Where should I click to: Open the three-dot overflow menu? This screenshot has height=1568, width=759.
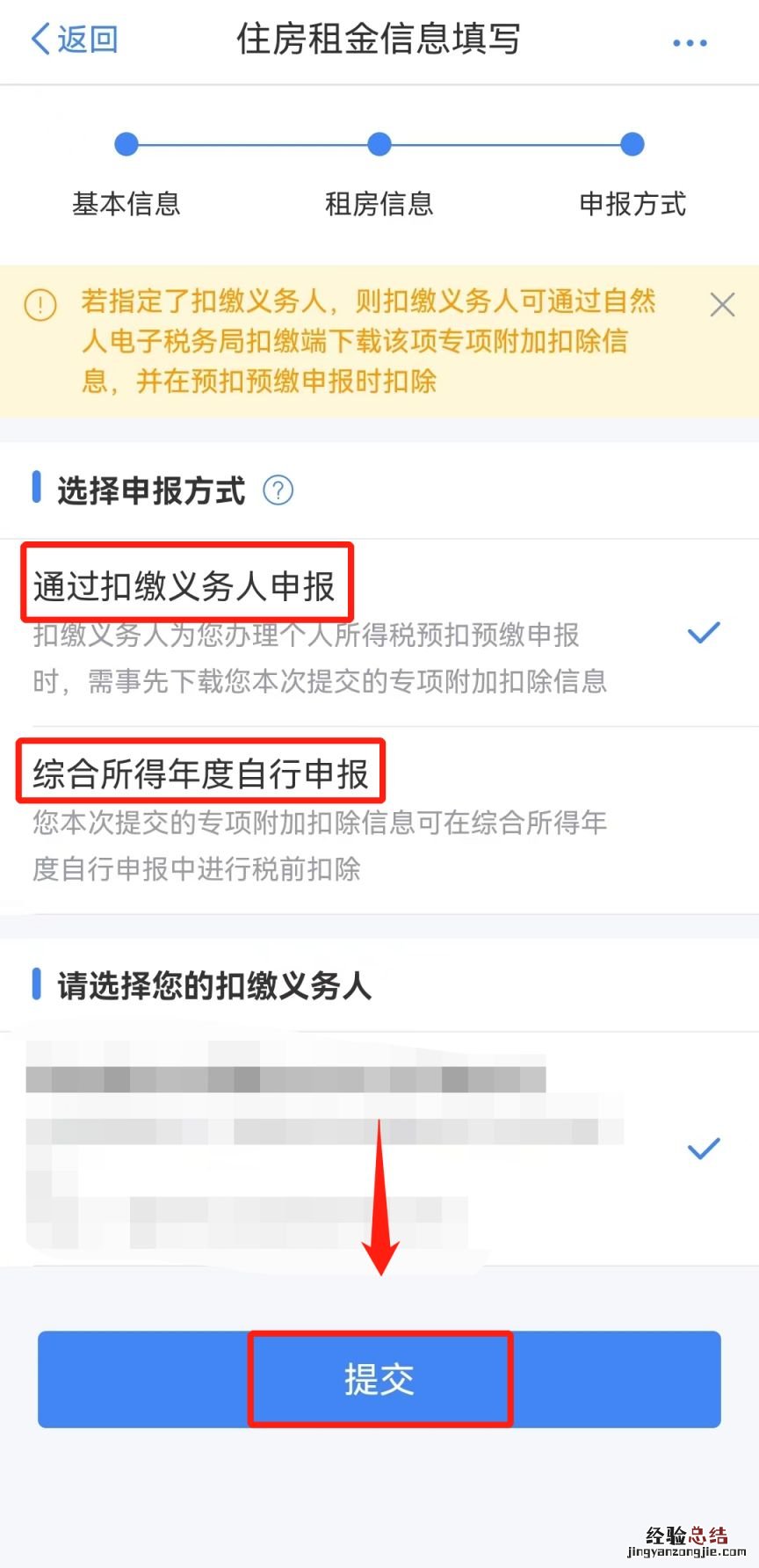point(690,42)
